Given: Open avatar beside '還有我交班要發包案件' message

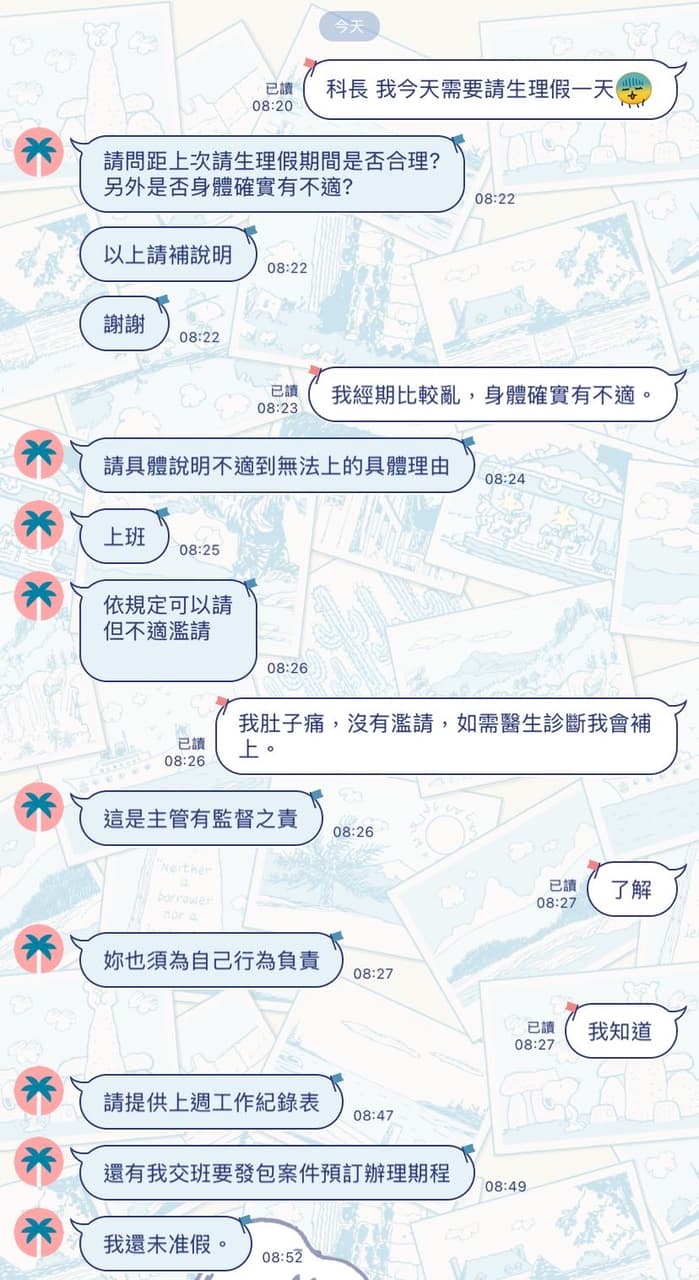Looking at the screenshot, I should coord(39,1162).
